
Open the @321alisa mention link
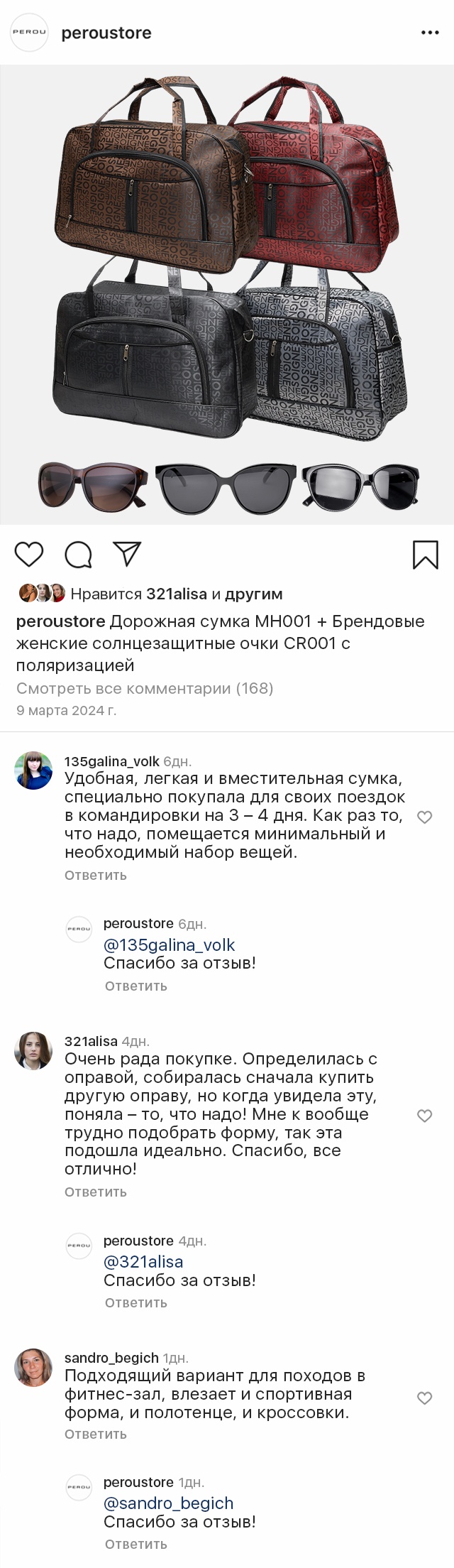[143, 1262]
